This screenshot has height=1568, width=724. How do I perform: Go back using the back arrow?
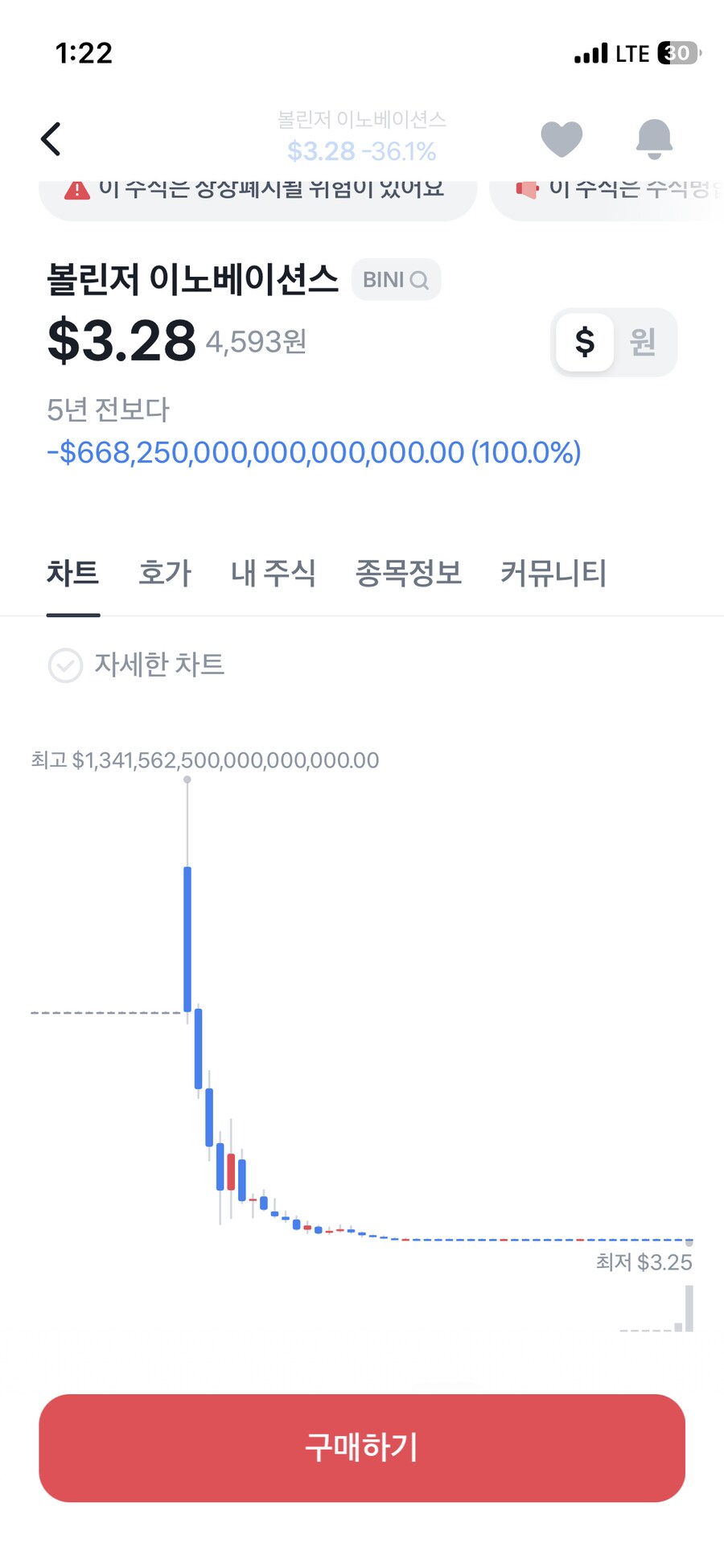(x=51, y=139)
